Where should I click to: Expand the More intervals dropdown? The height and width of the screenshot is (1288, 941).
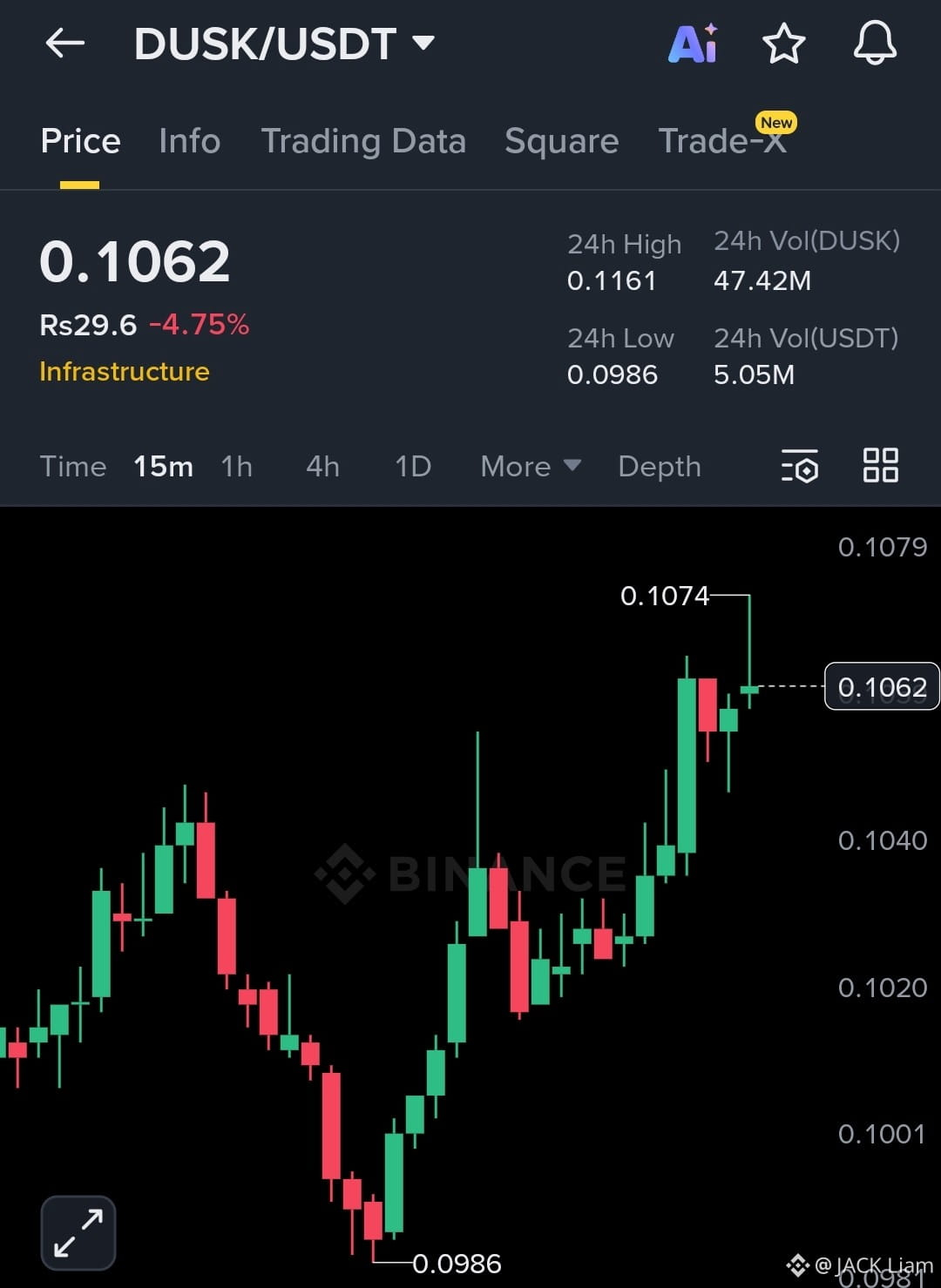[531, 467]
